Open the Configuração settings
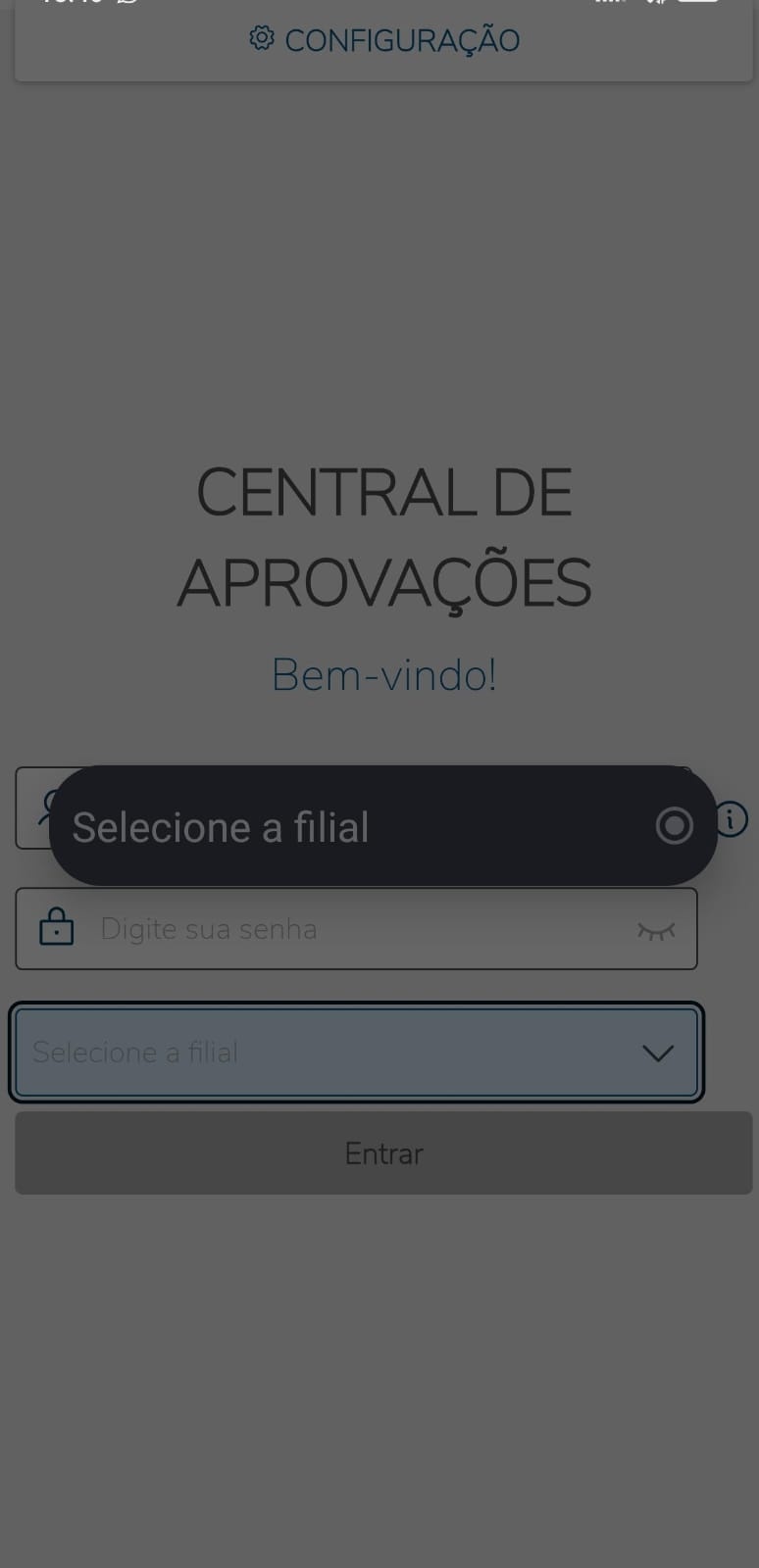 tap(384, 40)
